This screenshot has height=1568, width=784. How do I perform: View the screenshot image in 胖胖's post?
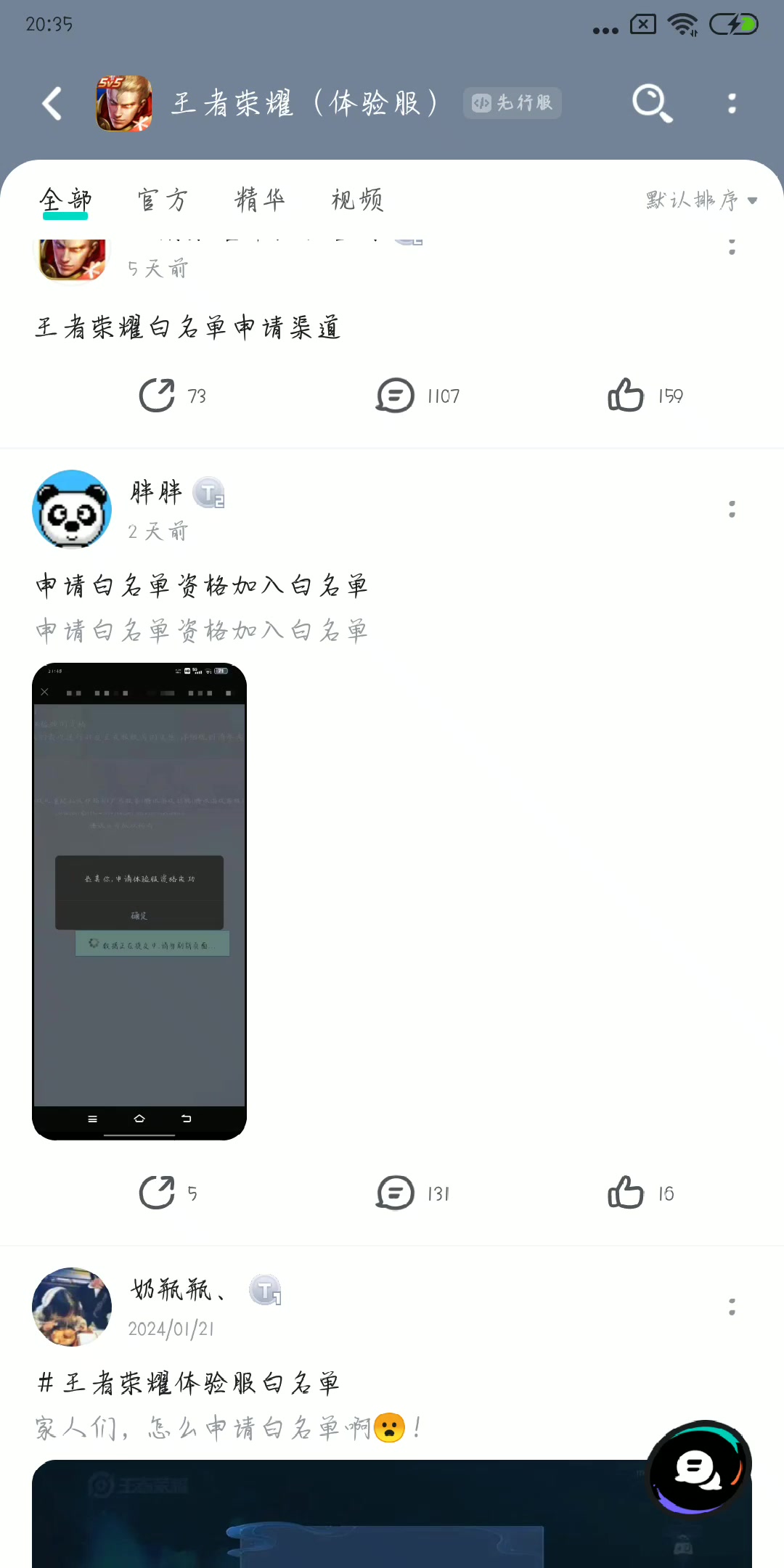139,901
